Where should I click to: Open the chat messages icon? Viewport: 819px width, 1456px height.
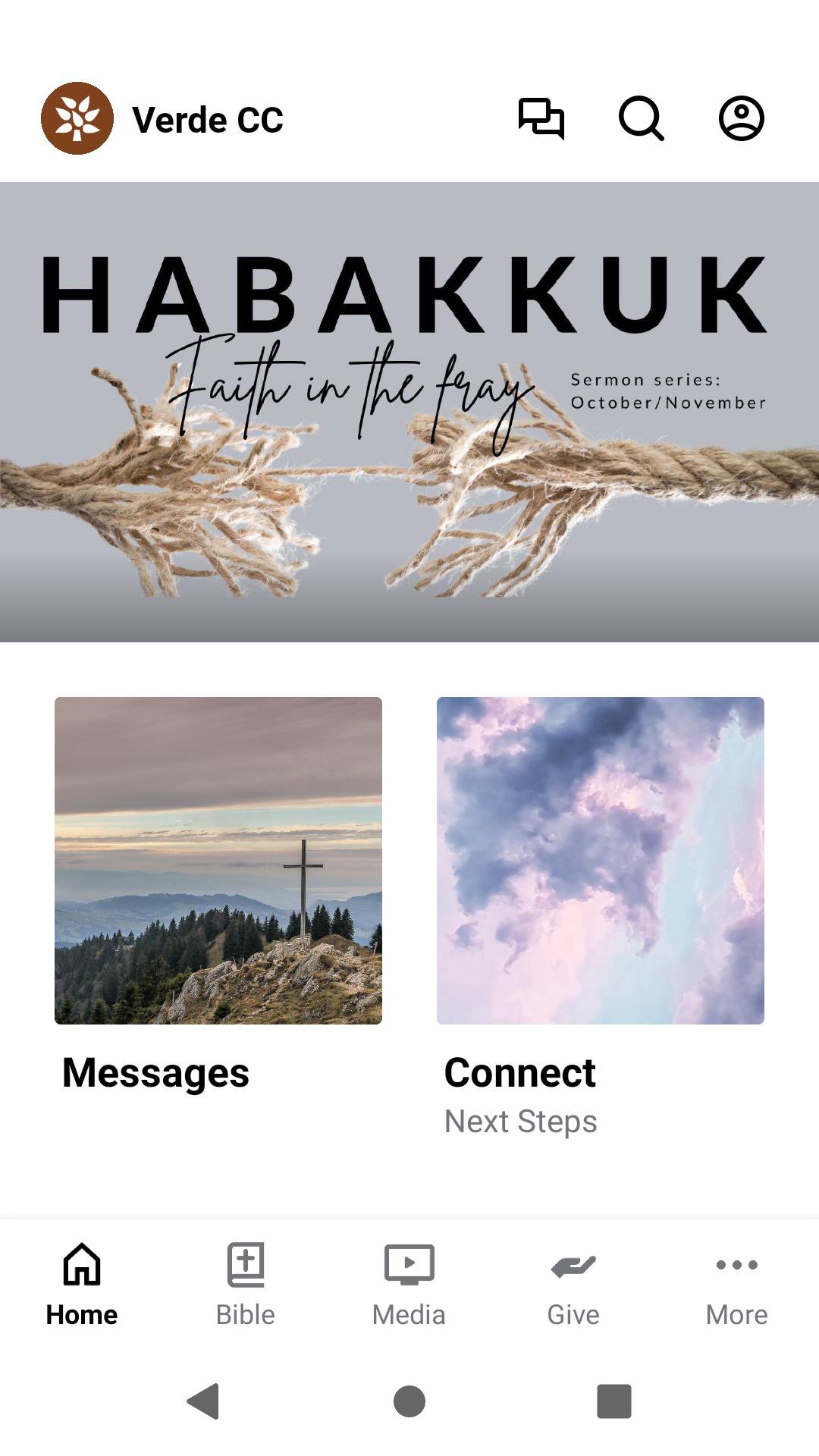tap(541, 119)
